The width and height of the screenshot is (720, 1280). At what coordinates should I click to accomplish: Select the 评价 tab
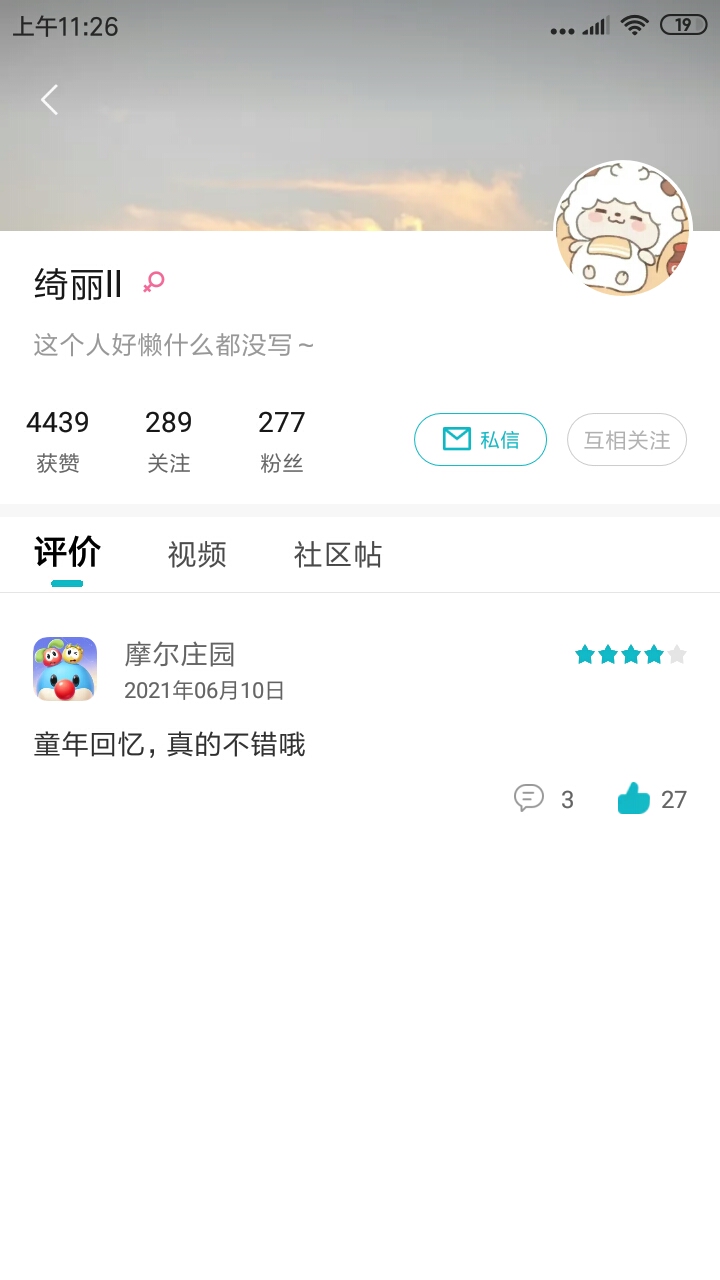click(67, 553)
